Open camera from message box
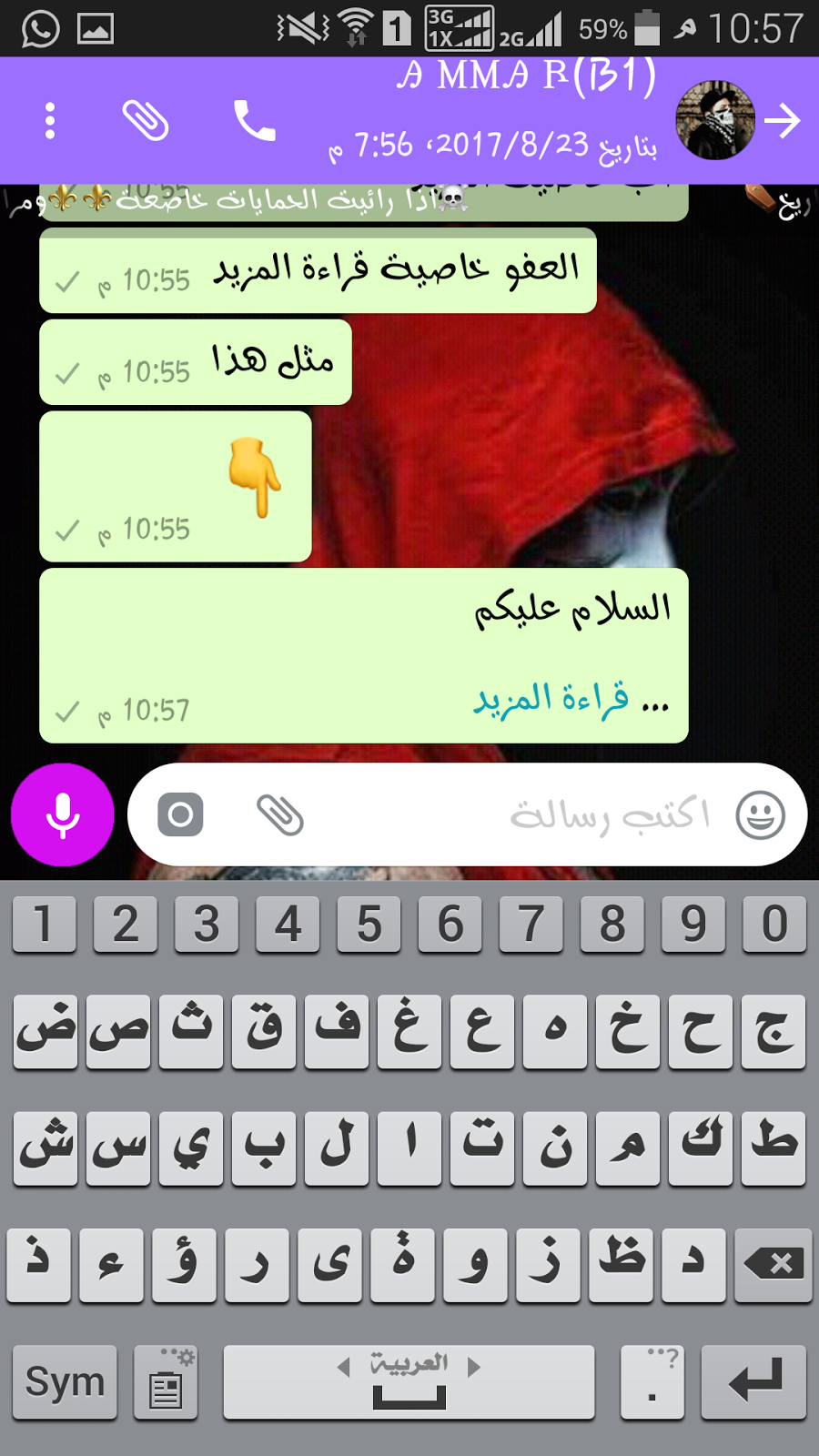Image resolution: width=819 pixels, height=1456 pixels. coord(181,814)
